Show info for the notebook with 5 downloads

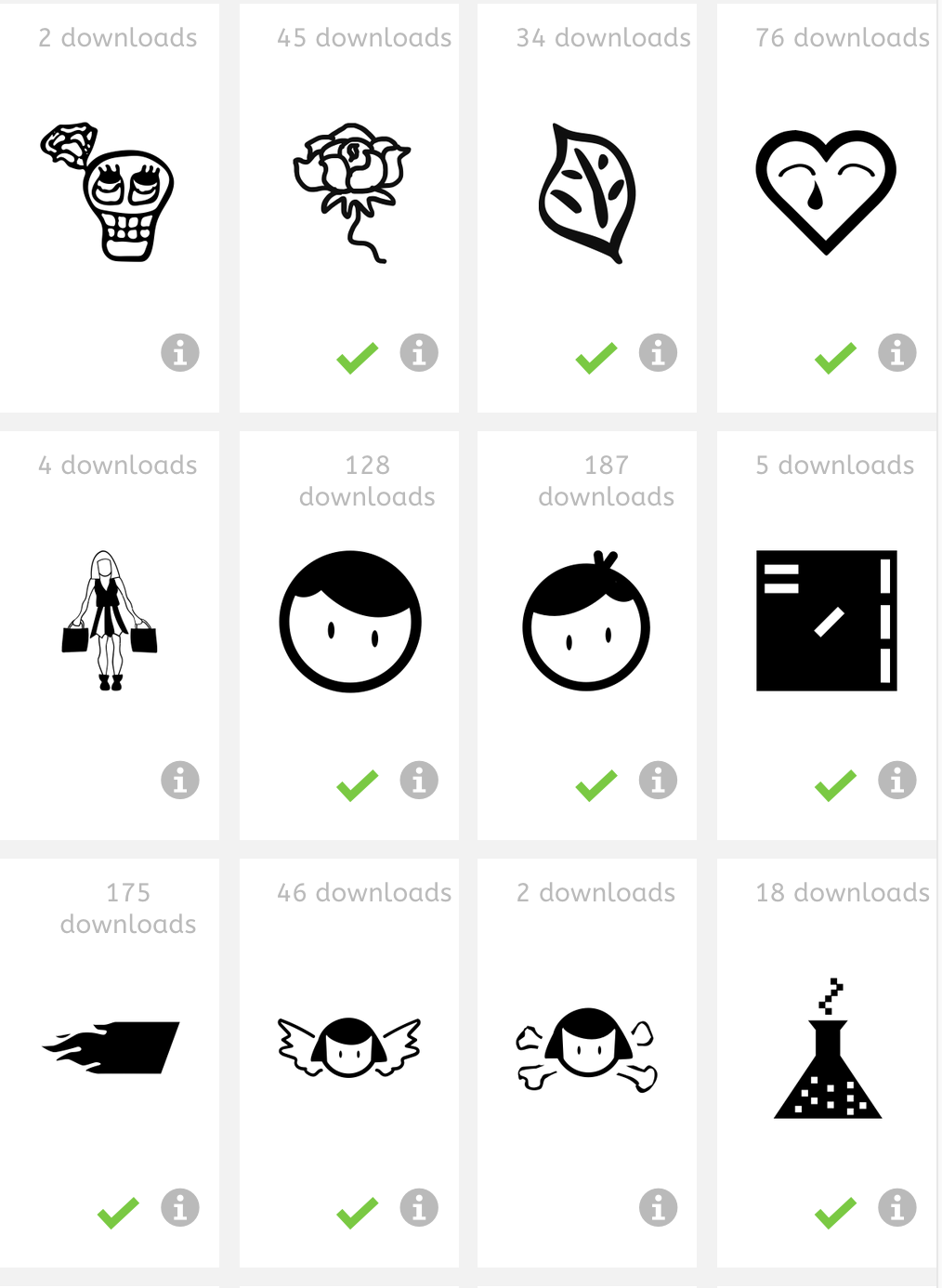[897, 781]
